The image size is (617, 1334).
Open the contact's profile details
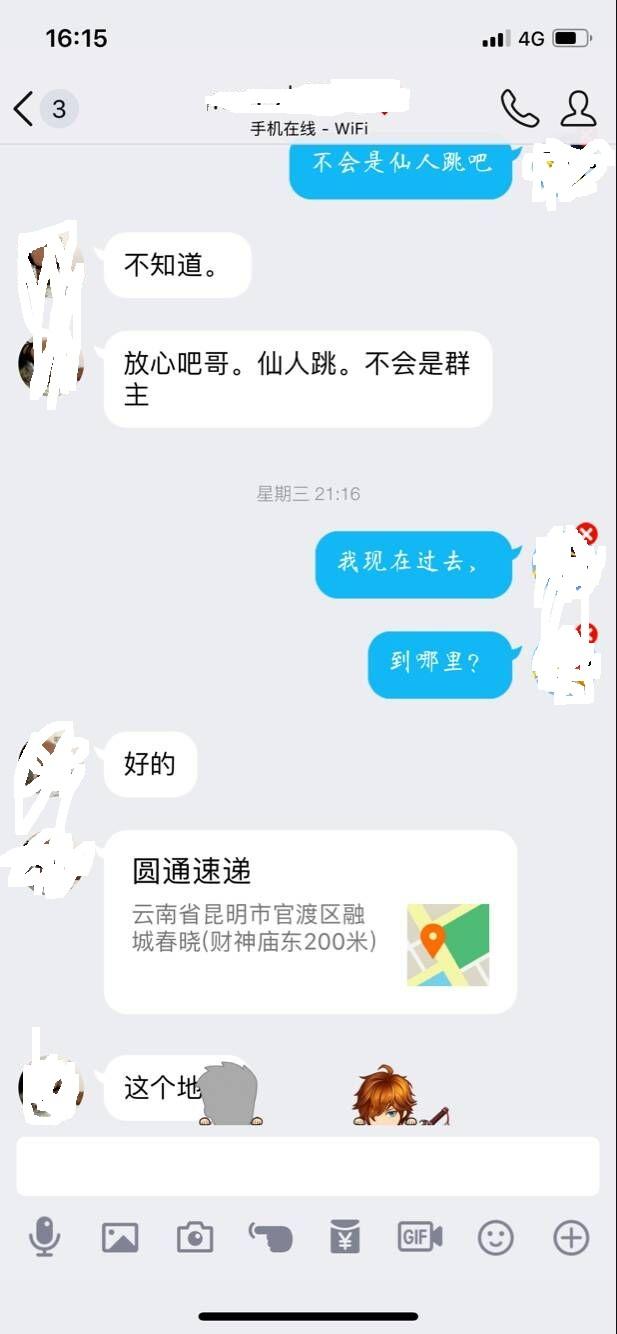(x=578, y=108)
